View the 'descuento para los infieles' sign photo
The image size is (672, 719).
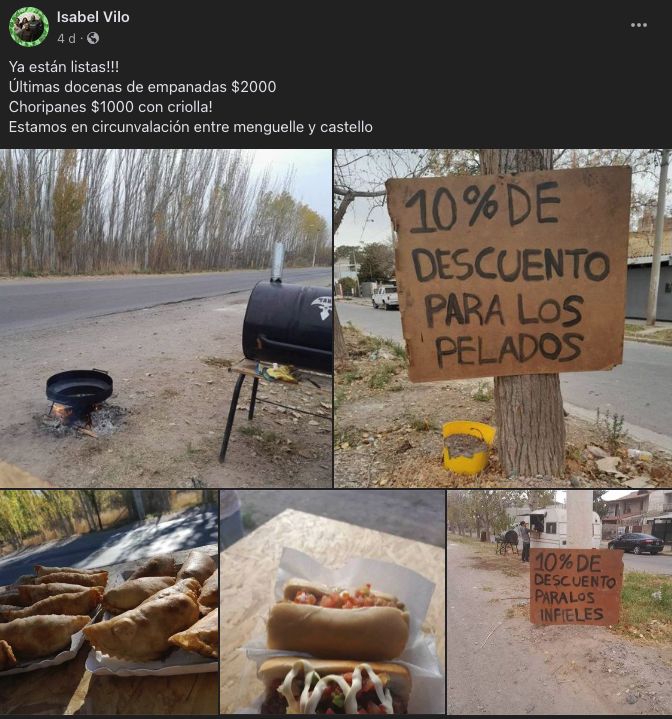pos(559,601)
